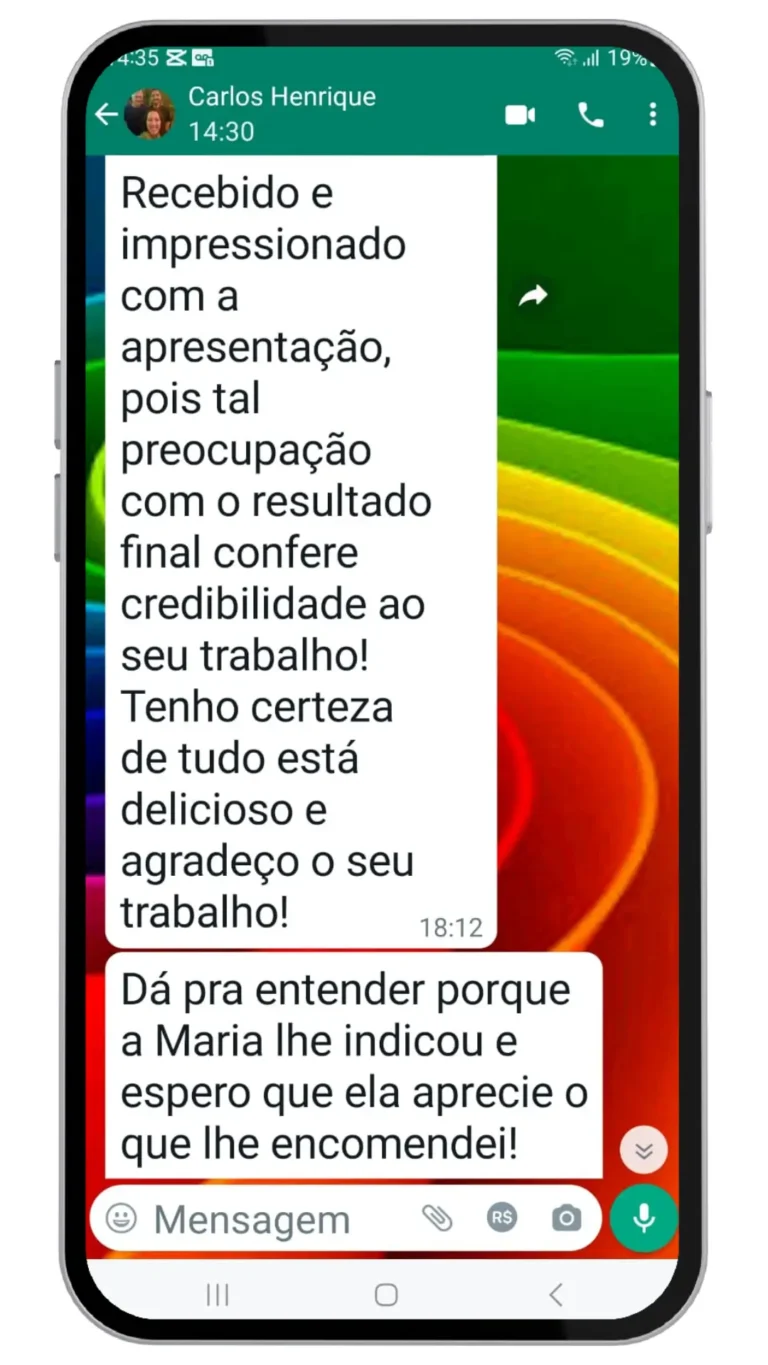The width and height of the screenshot is (768, 1365).
Task: Open the recent apps view
Action: (x=217, y=1295)
